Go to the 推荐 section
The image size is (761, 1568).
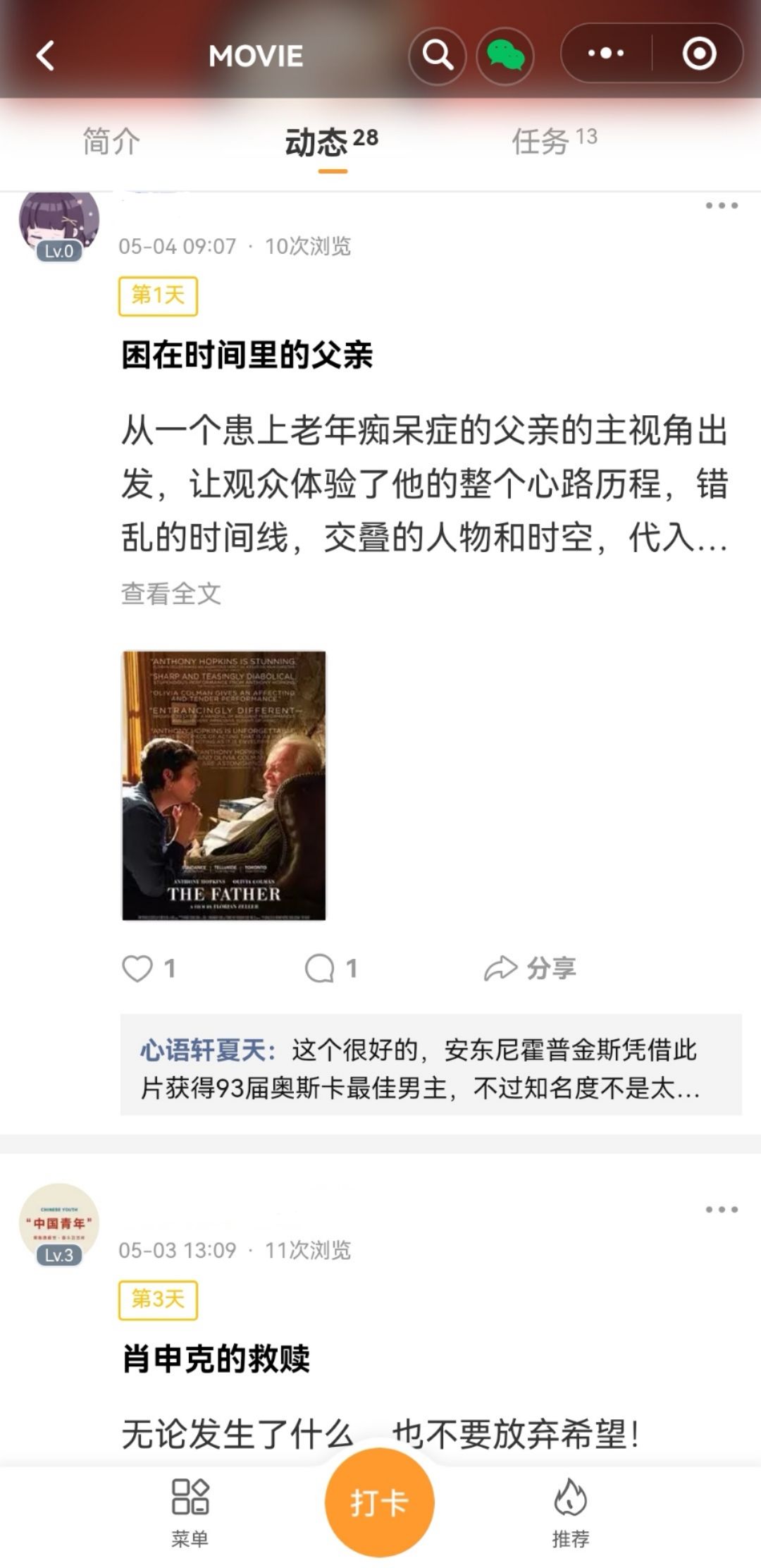(570, 1505)
